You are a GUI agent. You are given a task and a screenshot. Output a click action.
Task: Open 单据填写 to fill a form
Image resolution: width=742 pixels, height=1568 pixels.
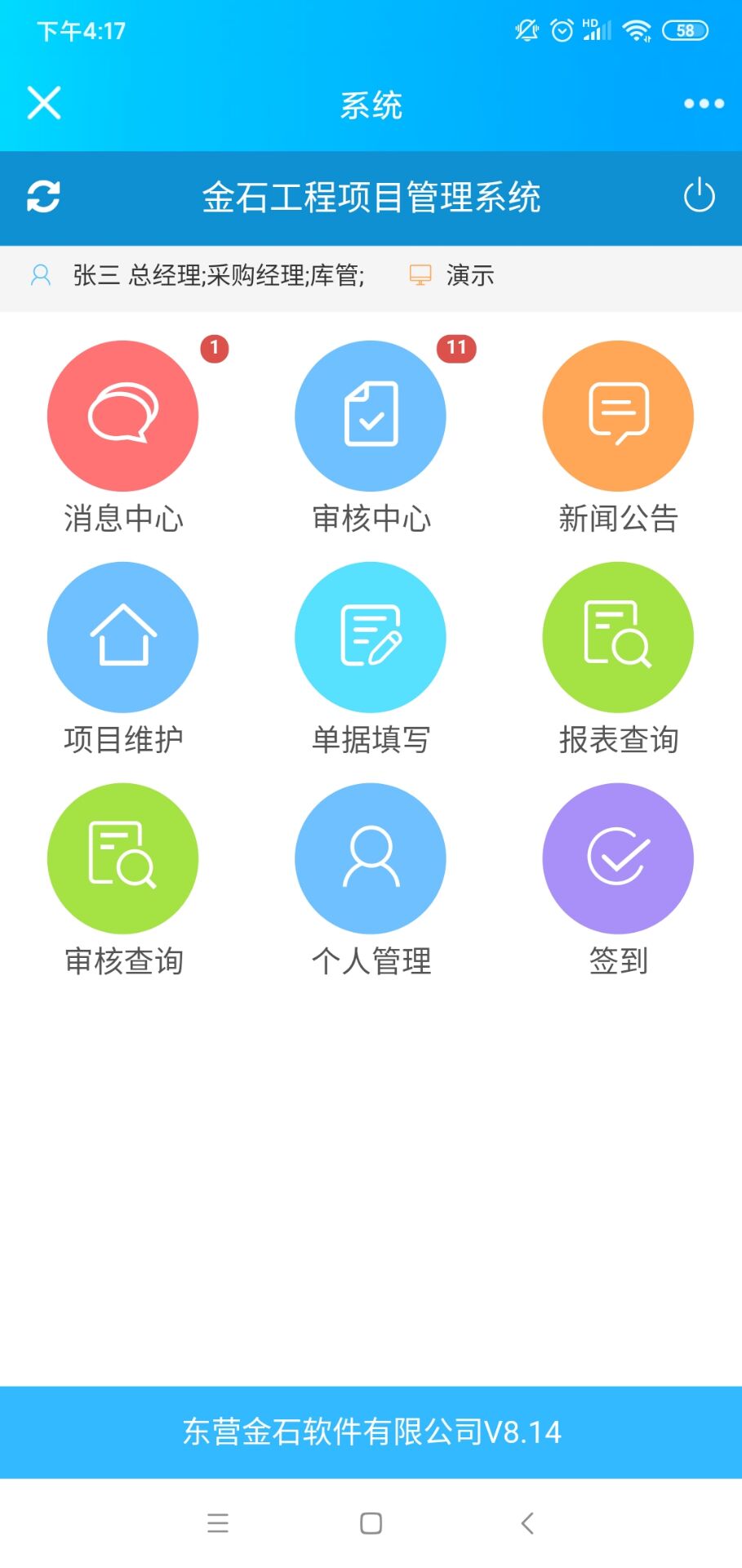click(370, 637)
